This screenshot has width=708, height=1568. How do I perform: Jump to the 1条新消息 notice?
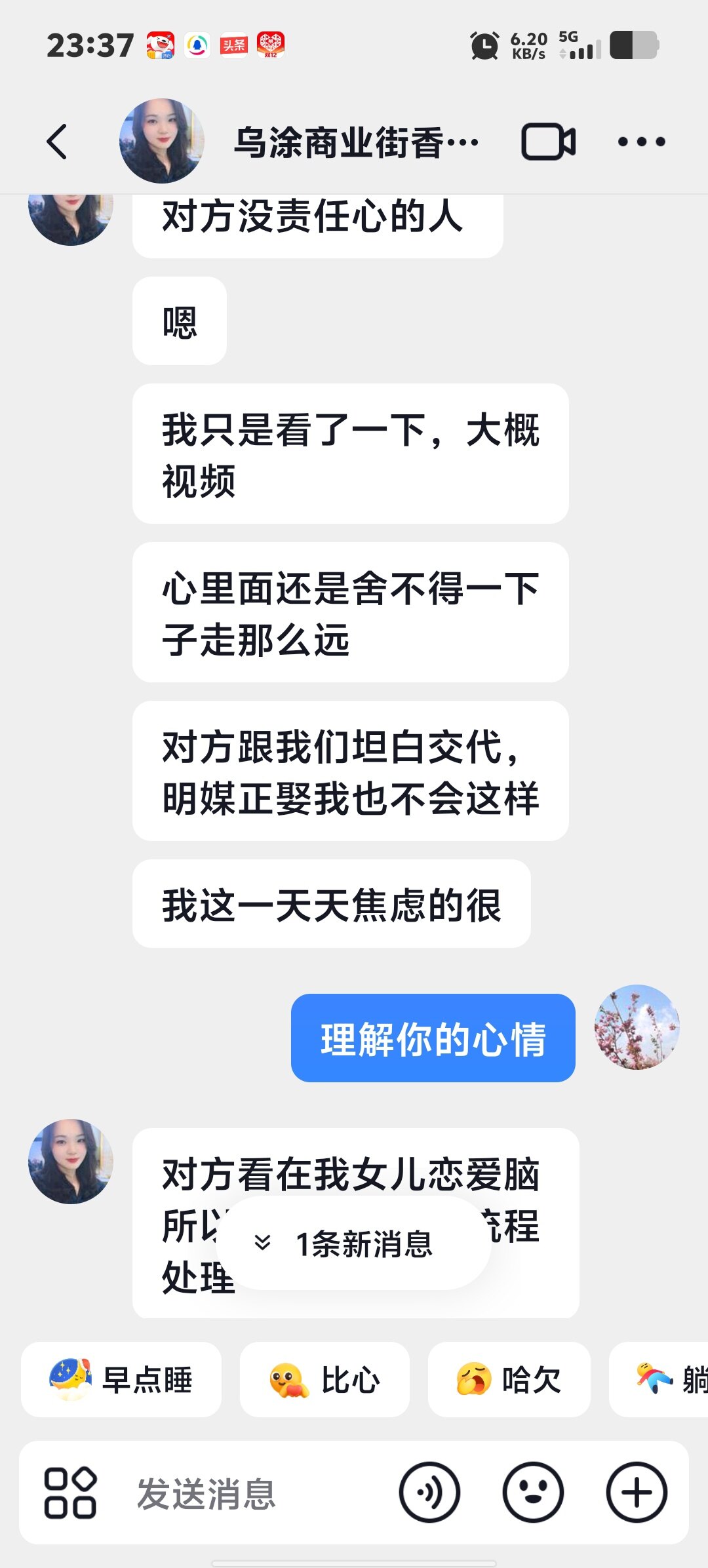pos(354,1243)
